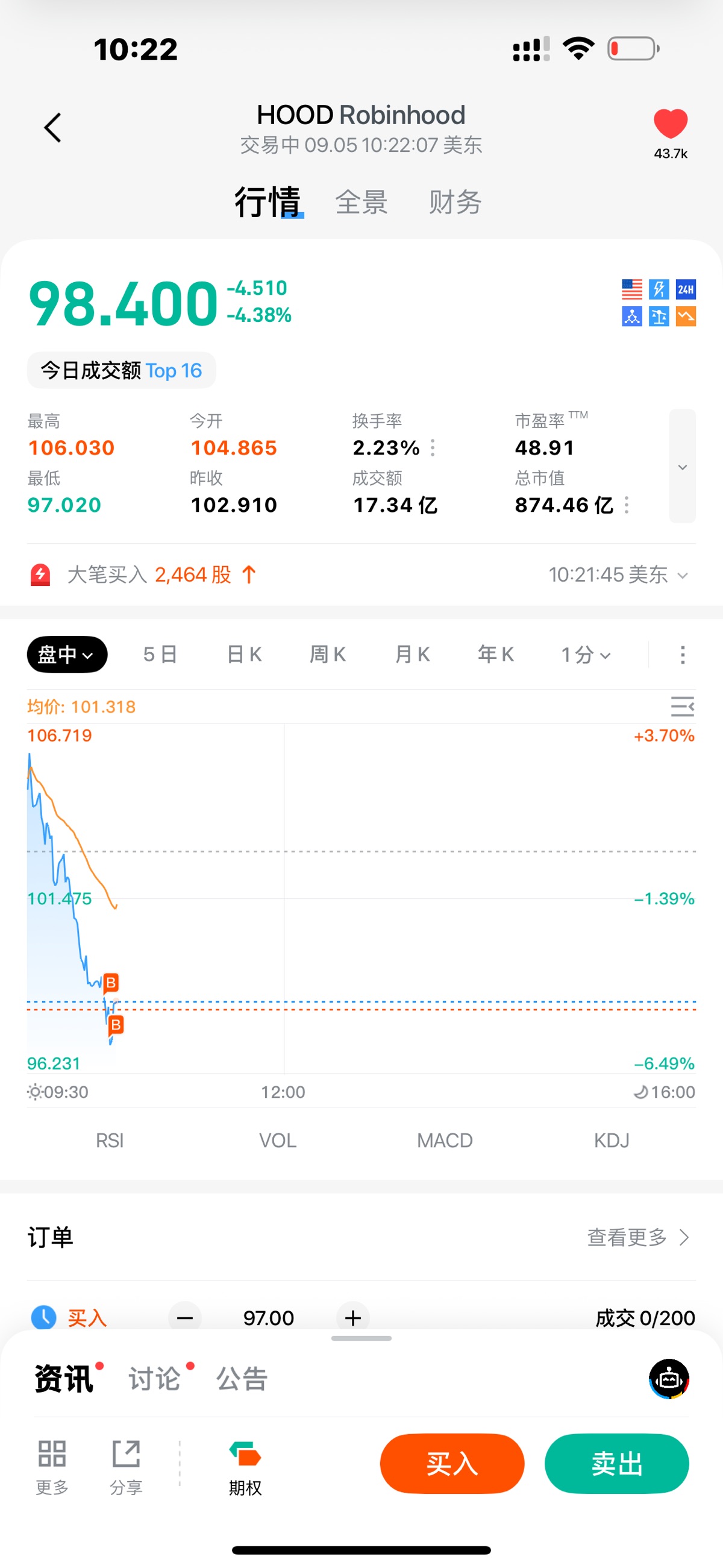The width and height of the screenshot is (723, 1568).
Task: Open the 1分 interval dropdown
Action: (585, 654)
